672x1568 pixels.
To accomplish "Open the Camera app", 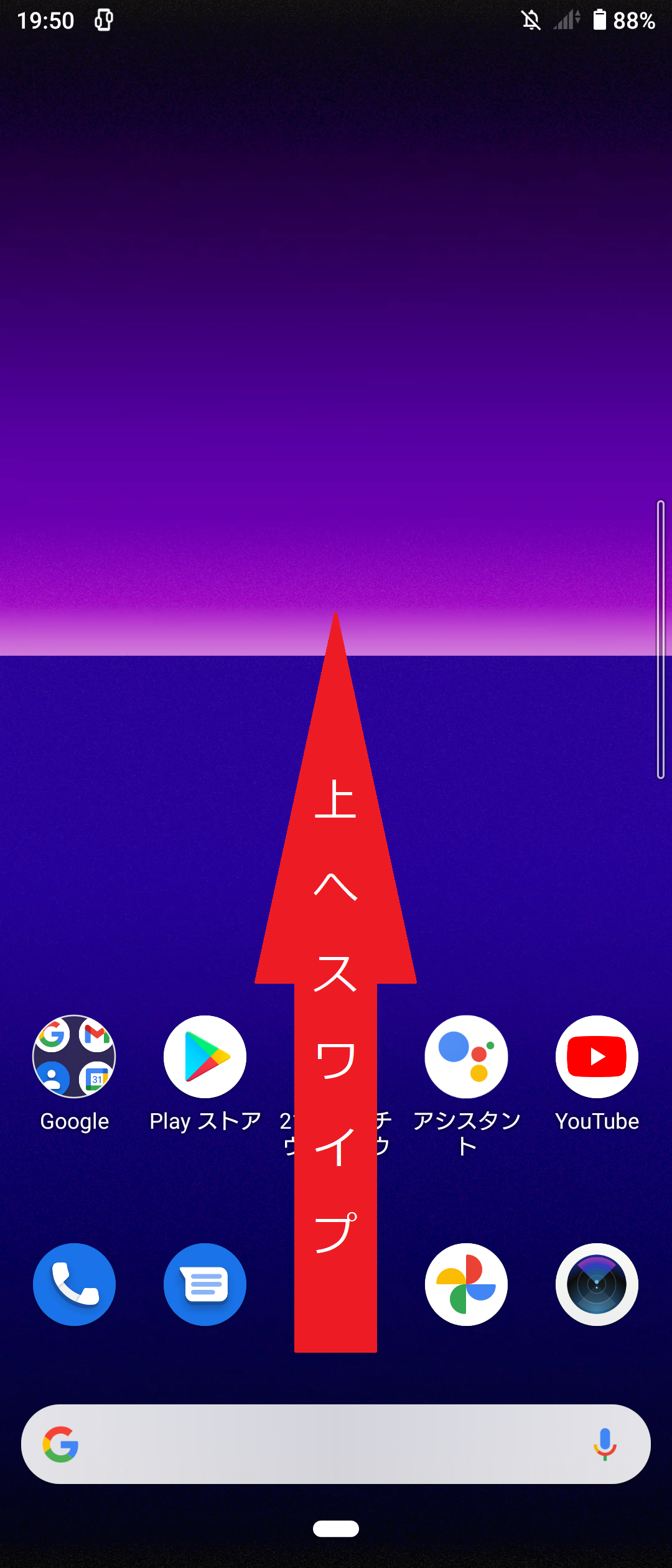I will 596,1285.
